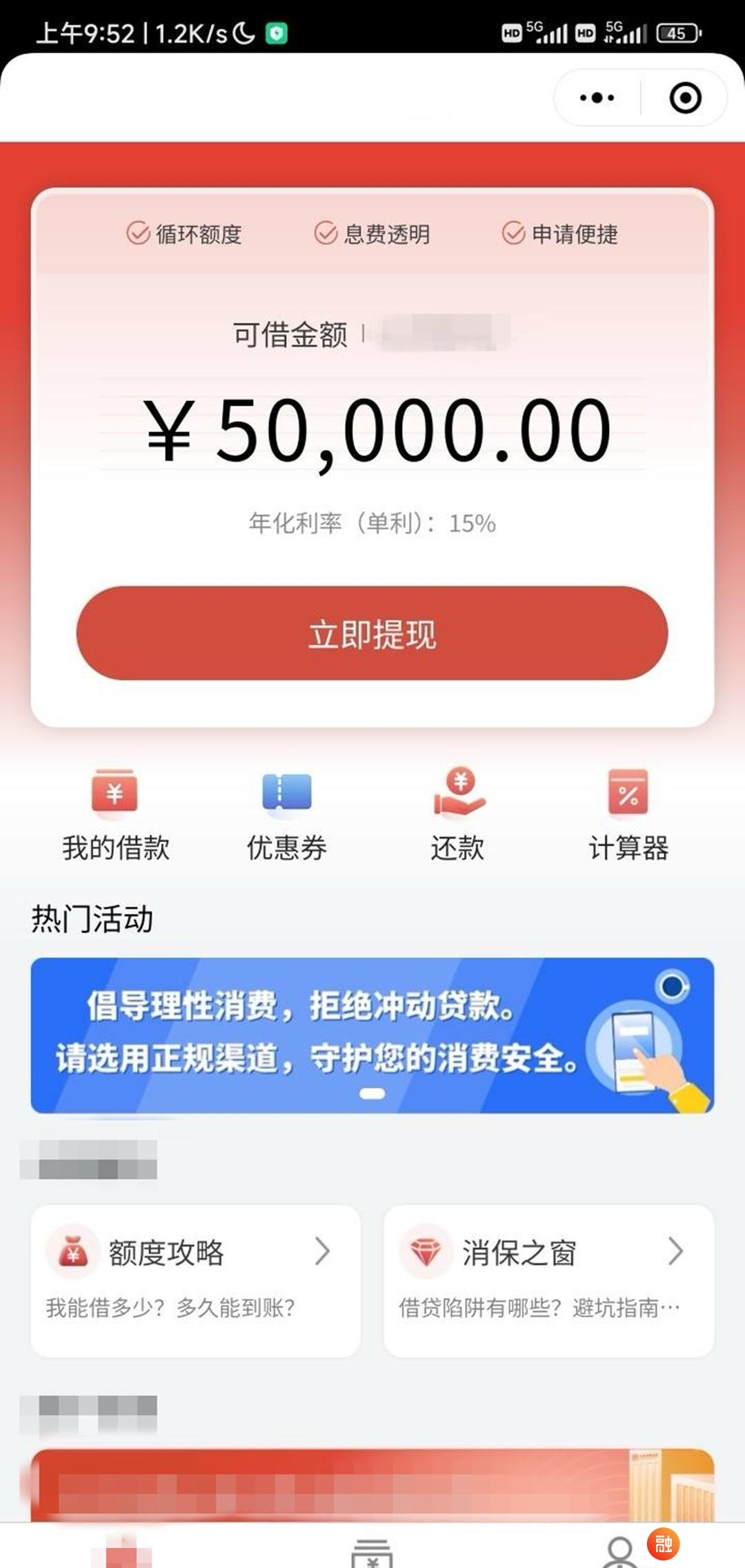Screen dimensions: 745x1568
Task: Open the mini program more-options menu
Action: (597, 98)
